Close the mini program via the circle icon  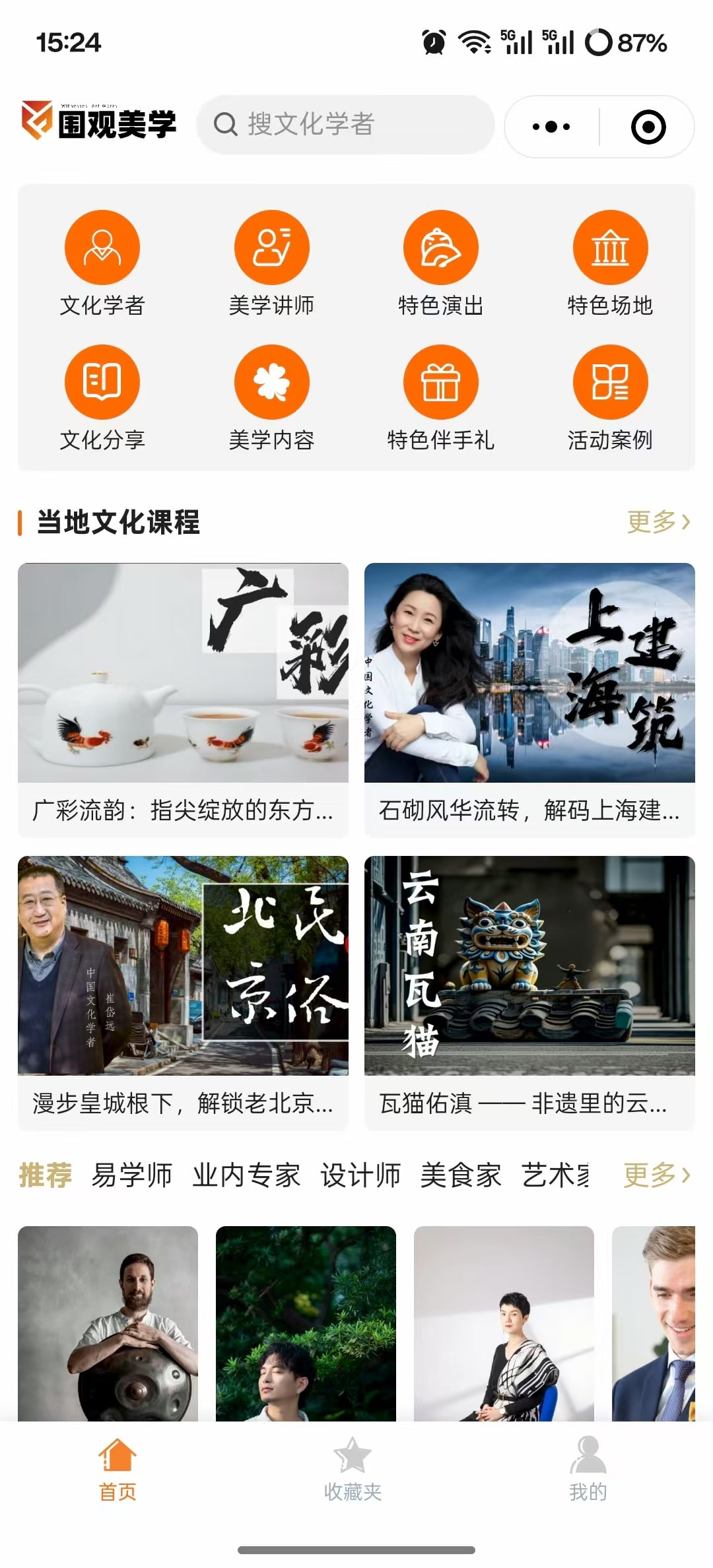point(648,127)
